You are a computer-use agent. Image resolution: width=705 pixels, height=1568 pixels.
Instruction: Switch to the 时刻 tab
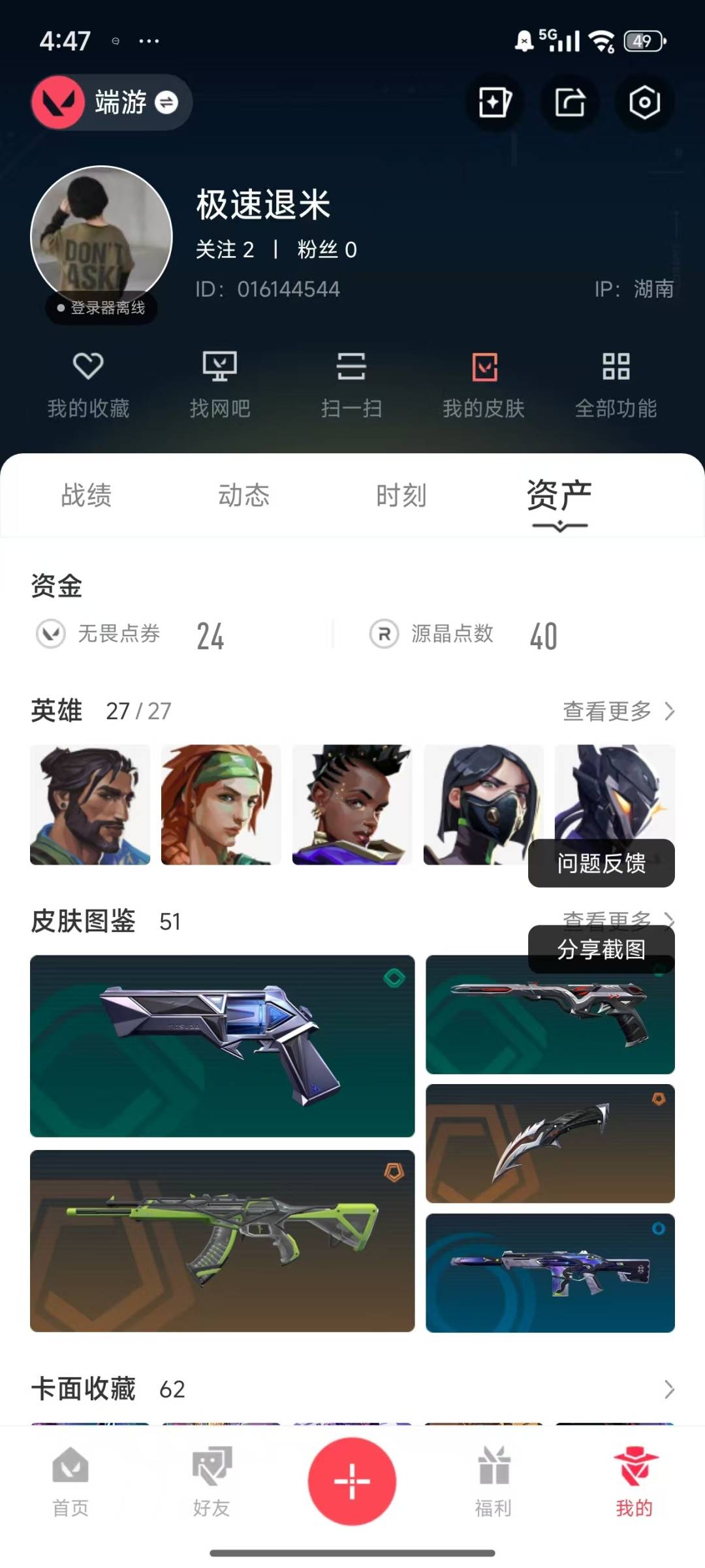(401, 495)
